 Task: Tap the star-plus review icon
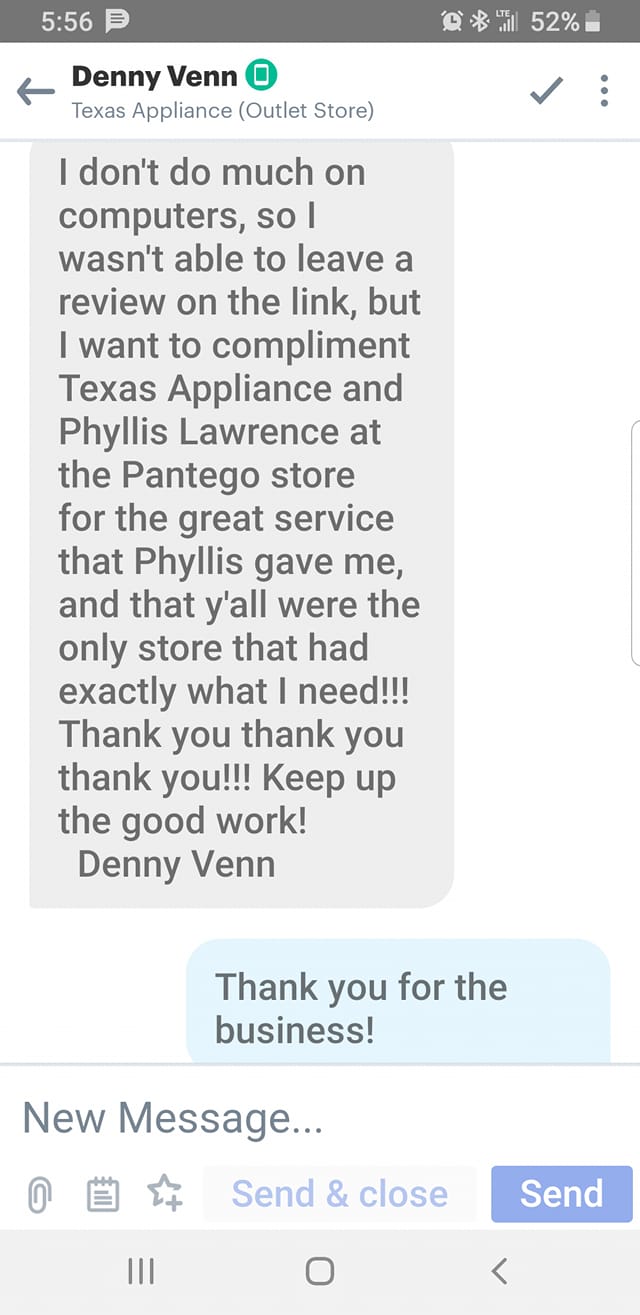165,1192
